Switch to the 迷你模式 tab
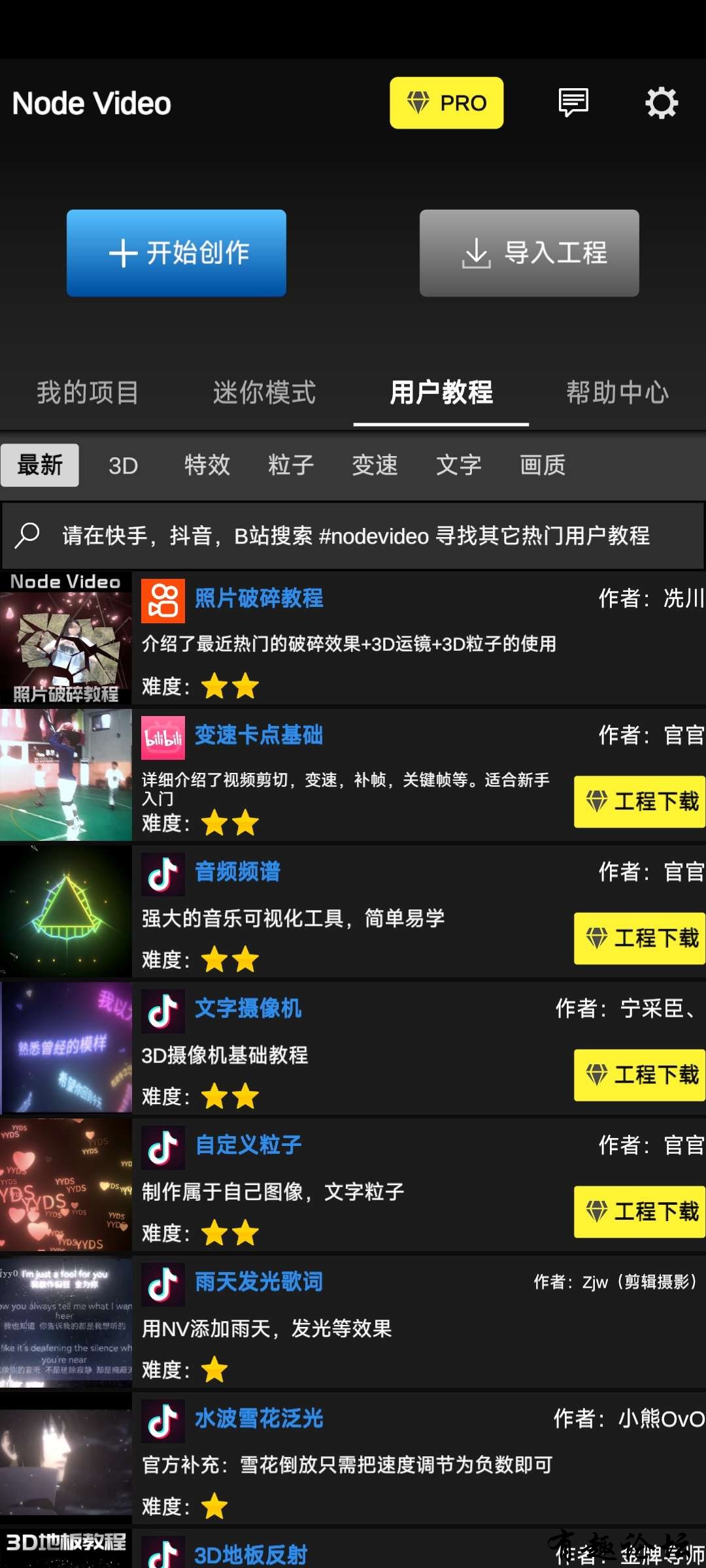Image resolution: width=706 pixels, height=1568 pixels. [264, 393]
